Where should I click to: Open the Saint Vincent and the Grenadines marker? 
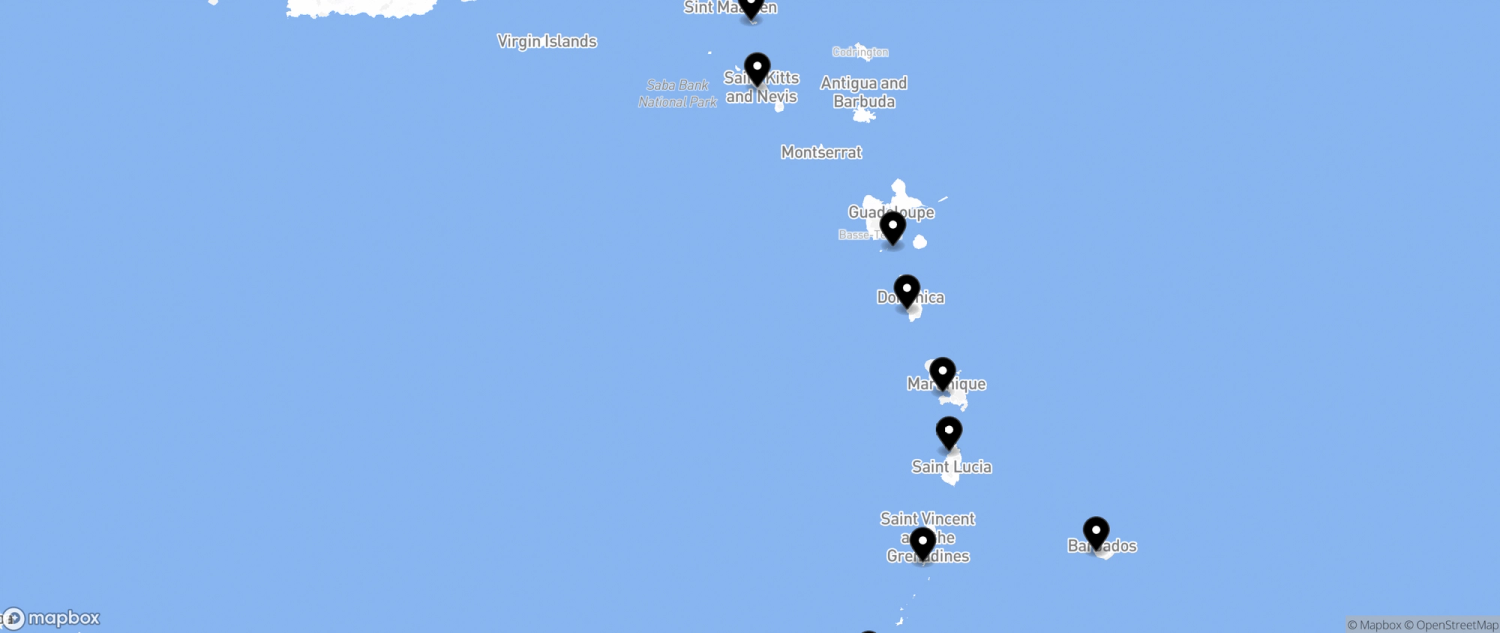[922, 543]
